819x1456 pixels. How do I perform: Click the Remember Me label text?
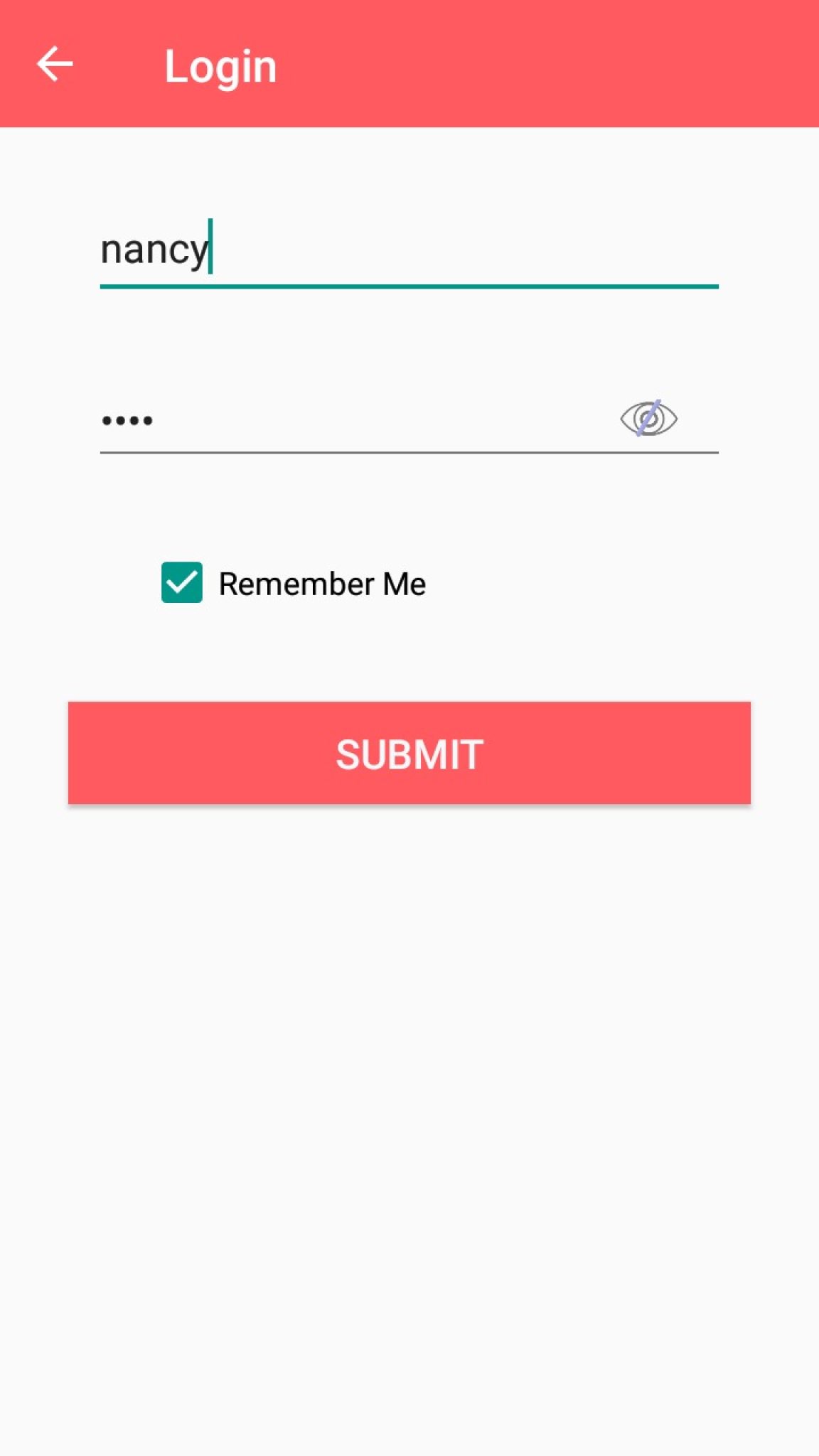pos(322,583)
